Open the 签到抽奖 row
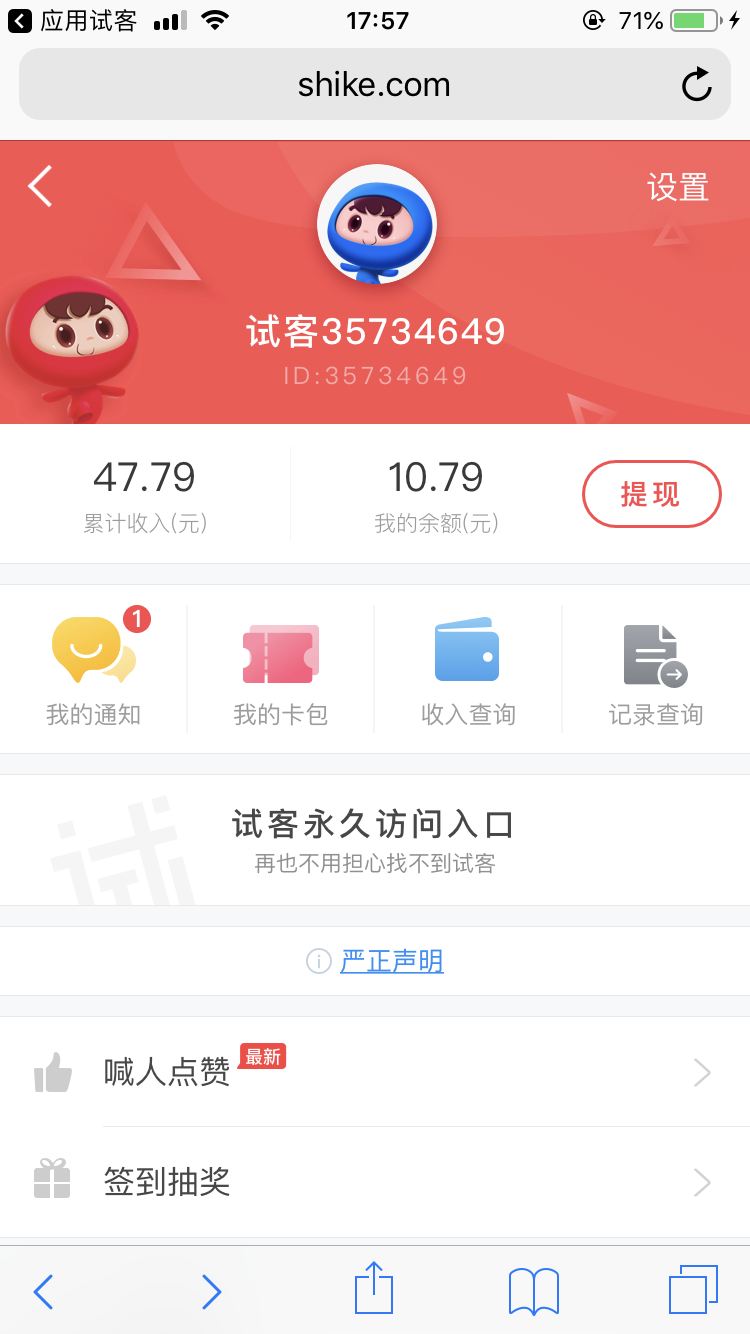The height and width of the screenshot is (1334, 750). (374, 1182)
